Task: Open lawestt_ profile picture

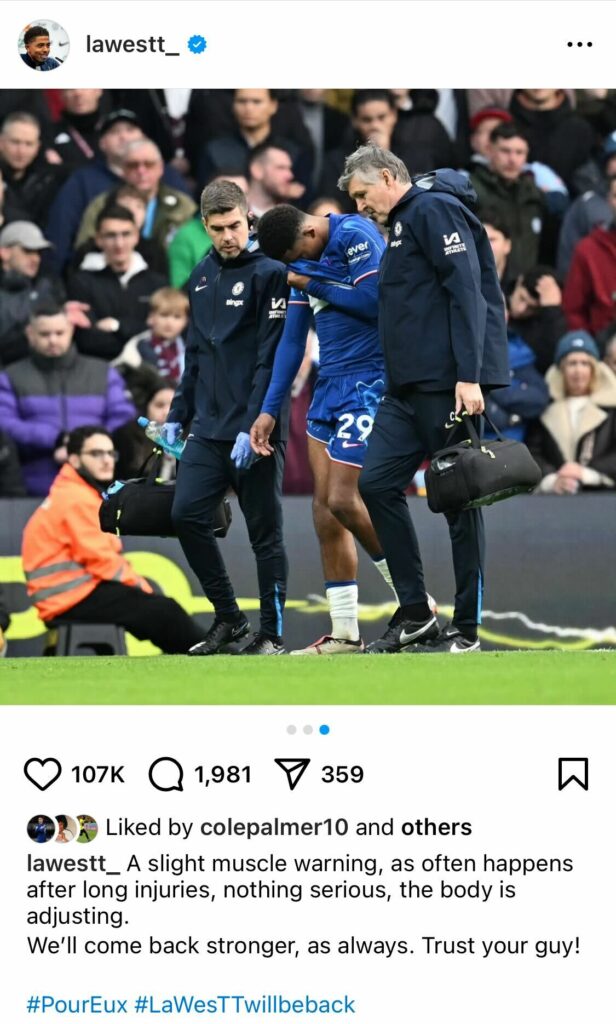Action: coord(44,45)
